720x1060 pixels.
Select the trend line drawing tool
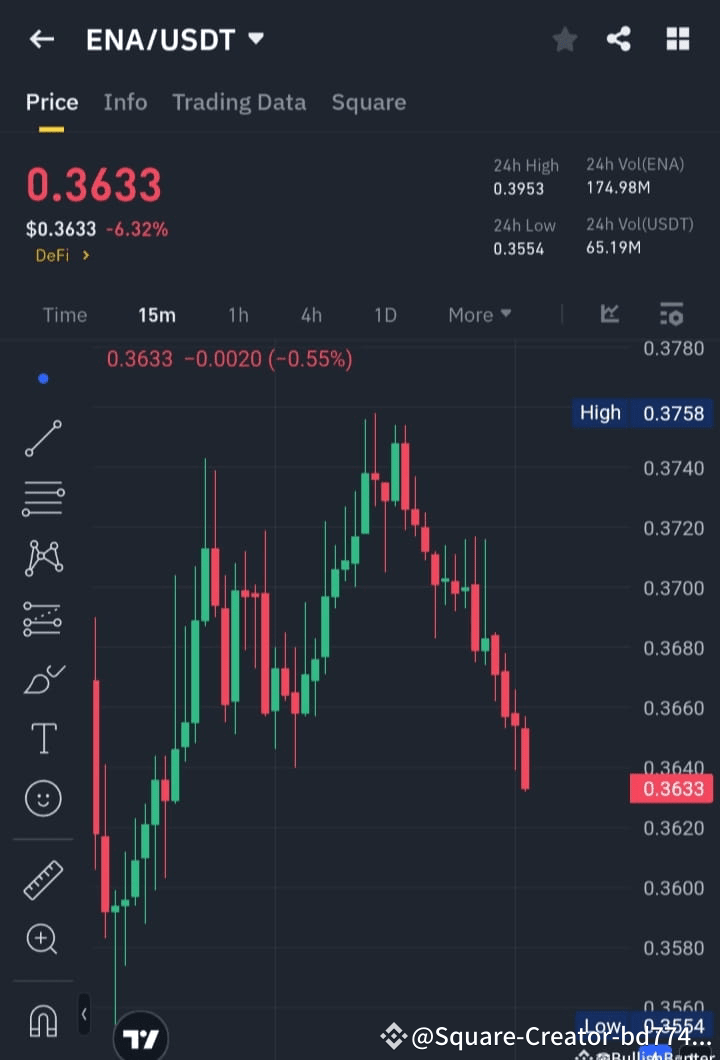tap(43, 438)
